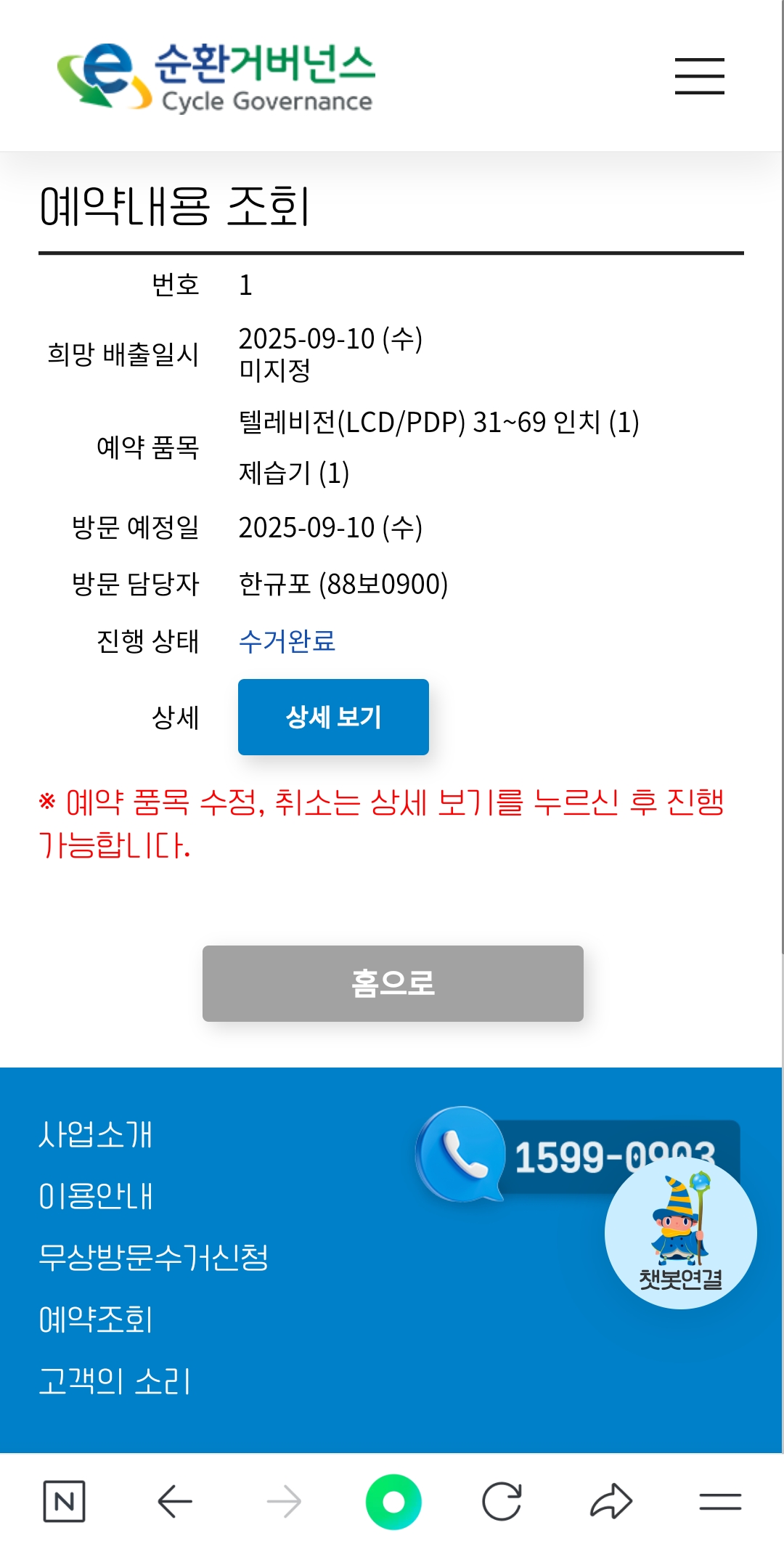Tap the 순환거버넌스 logo to go home
The image size is (784, 1549).
(x=216, y=77)
